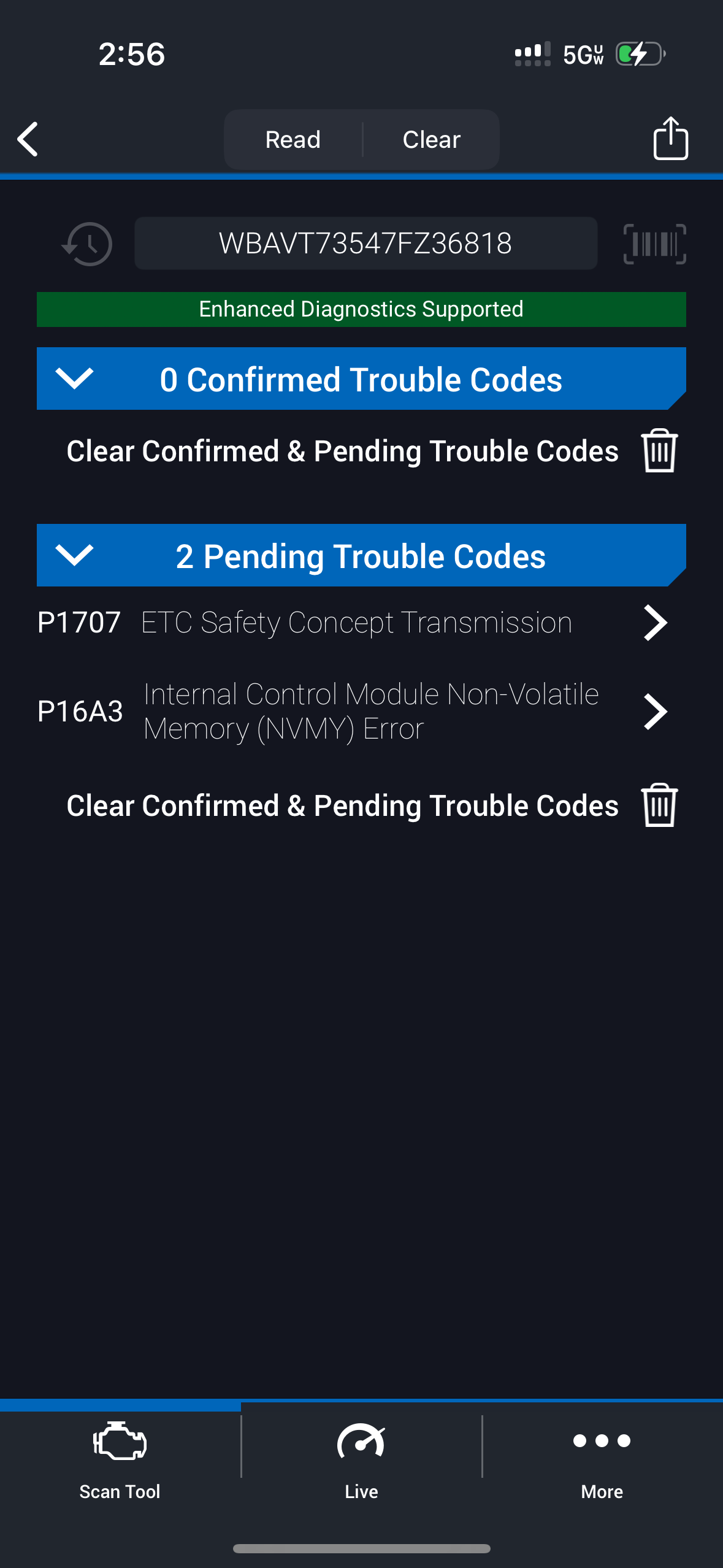
Task: Tap the Read segment
Action: (x=293, y=140)
